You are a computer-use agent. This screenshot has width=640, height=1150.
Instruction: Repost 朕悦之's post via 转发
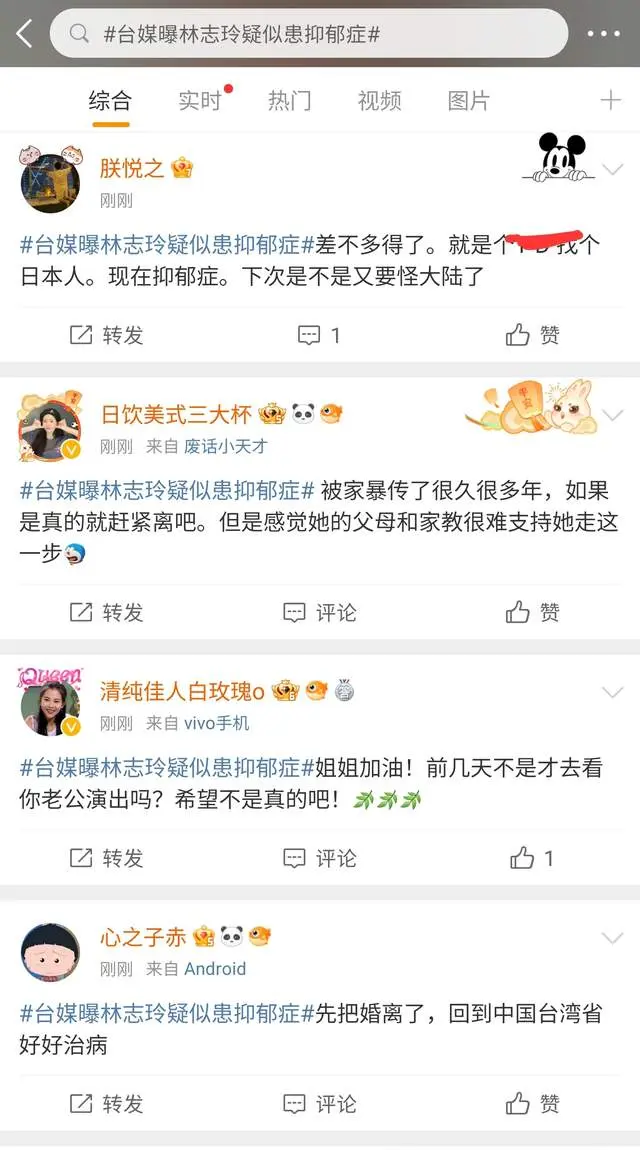tap(106, 336)
